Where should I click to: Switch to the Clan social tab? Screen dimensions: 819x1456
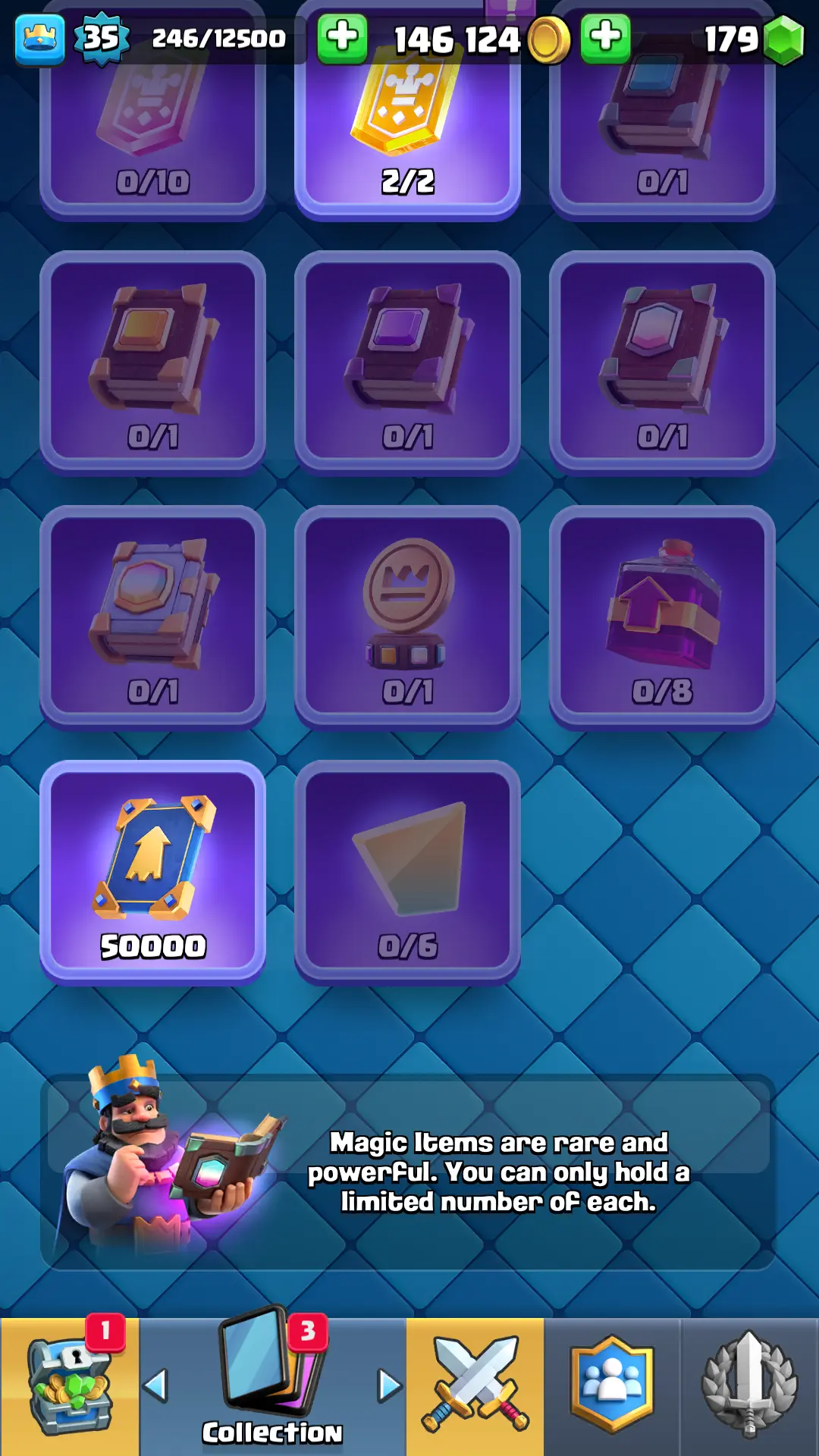pos(612,1386)
